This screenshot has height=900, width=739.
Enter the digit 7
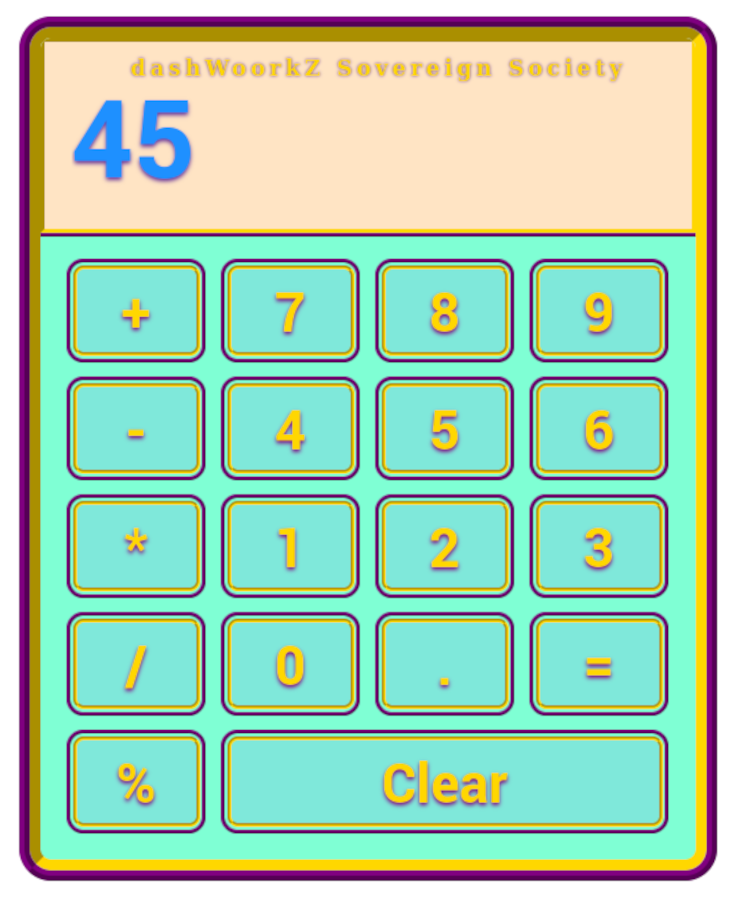coord(290,311)
